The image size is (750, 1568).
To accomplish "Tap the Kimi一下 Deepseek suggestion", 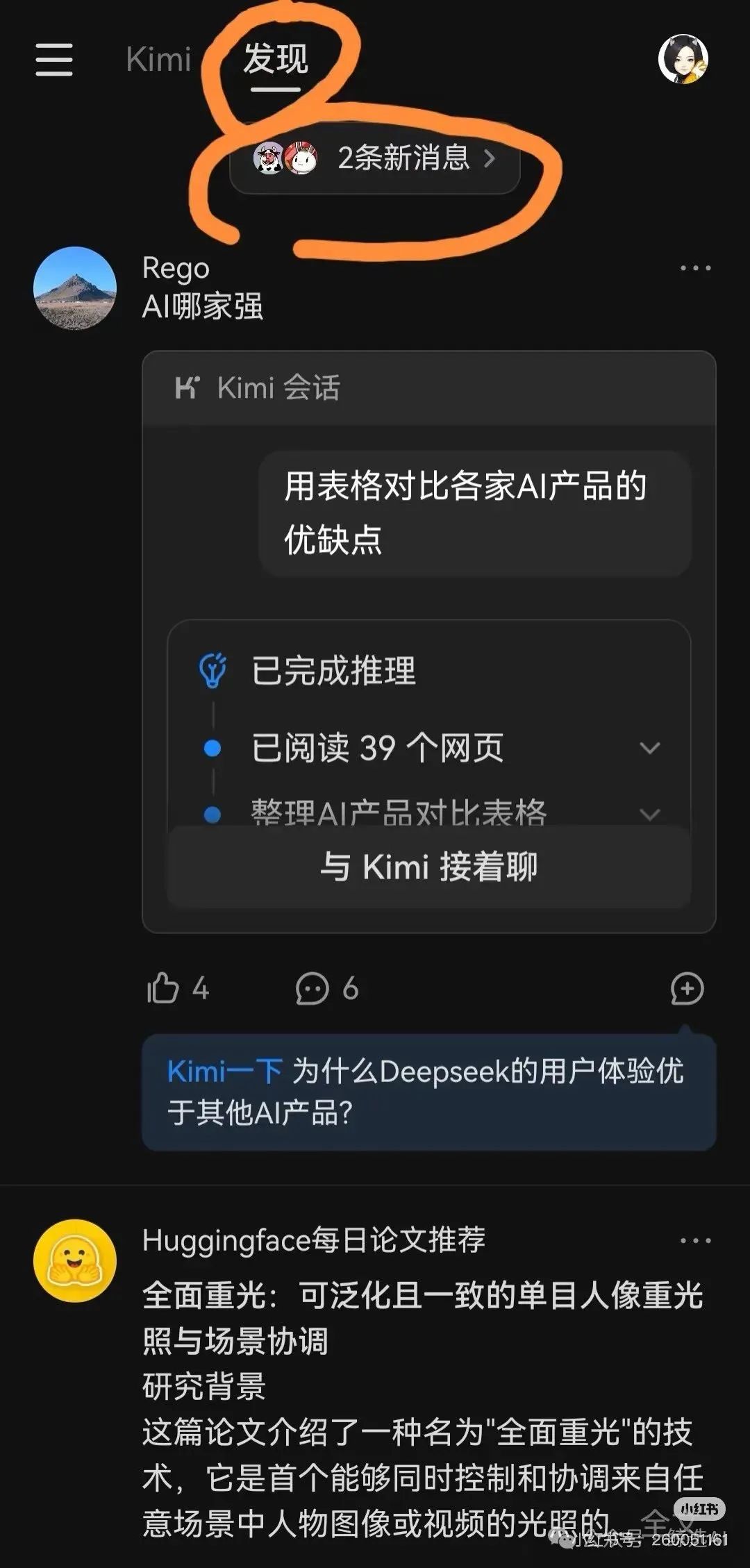I will click(428, 1092).
